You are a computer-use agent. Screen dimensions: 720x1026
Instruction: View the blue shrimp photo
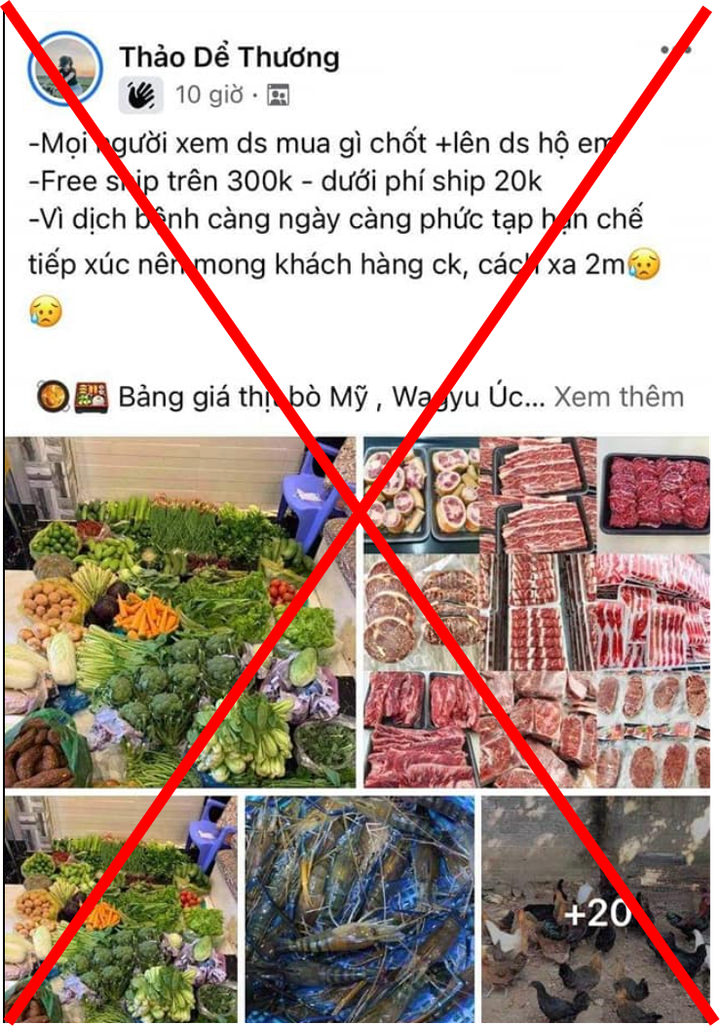pyautogui.click(x=360, y=910)
